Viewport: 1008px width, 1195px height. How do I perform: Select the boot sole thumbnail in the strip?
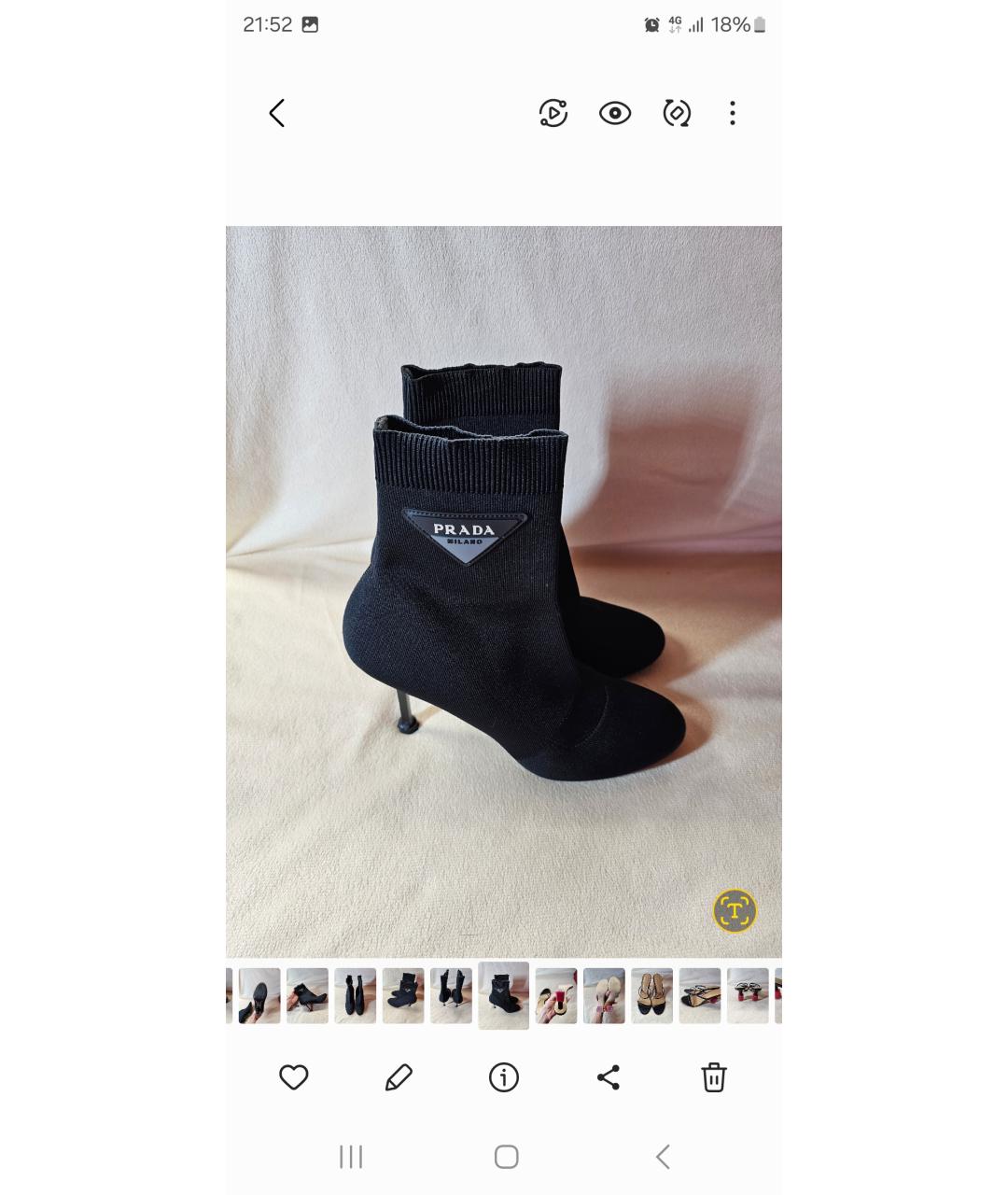tap(259, 995)
